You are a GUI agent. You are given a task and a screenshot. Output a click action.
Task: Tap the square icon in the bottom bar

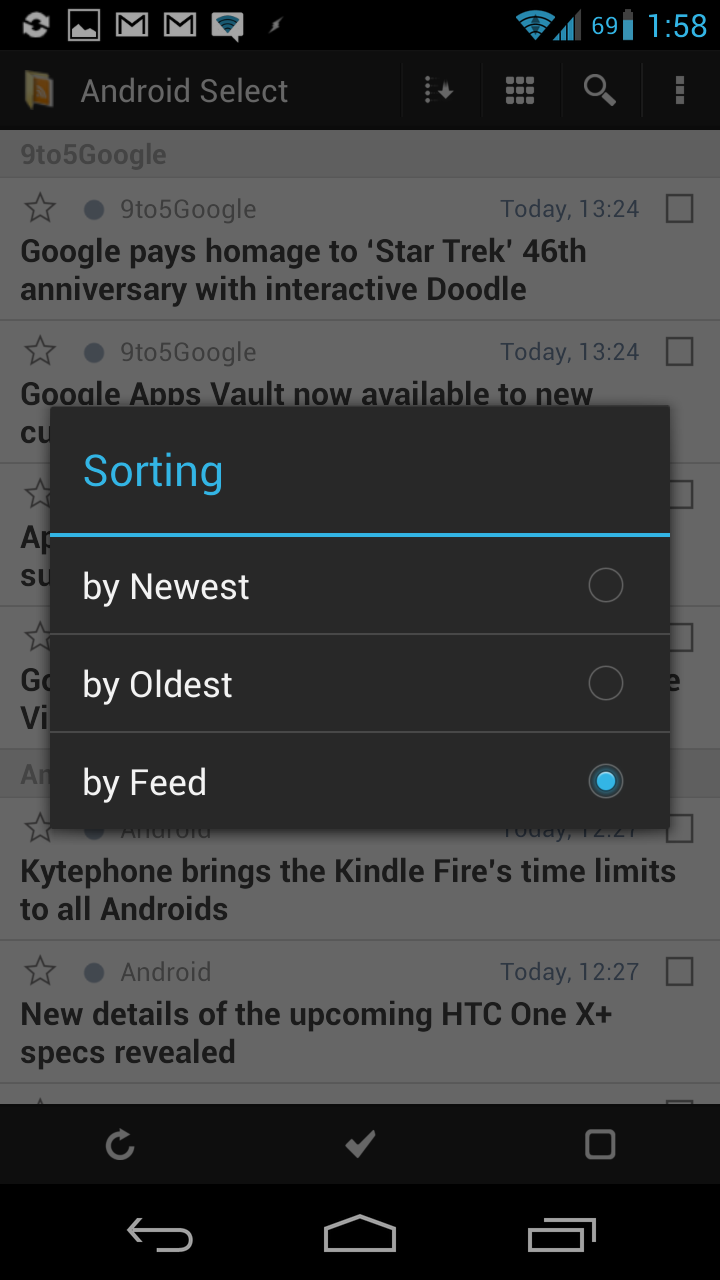coord(599,1144)
